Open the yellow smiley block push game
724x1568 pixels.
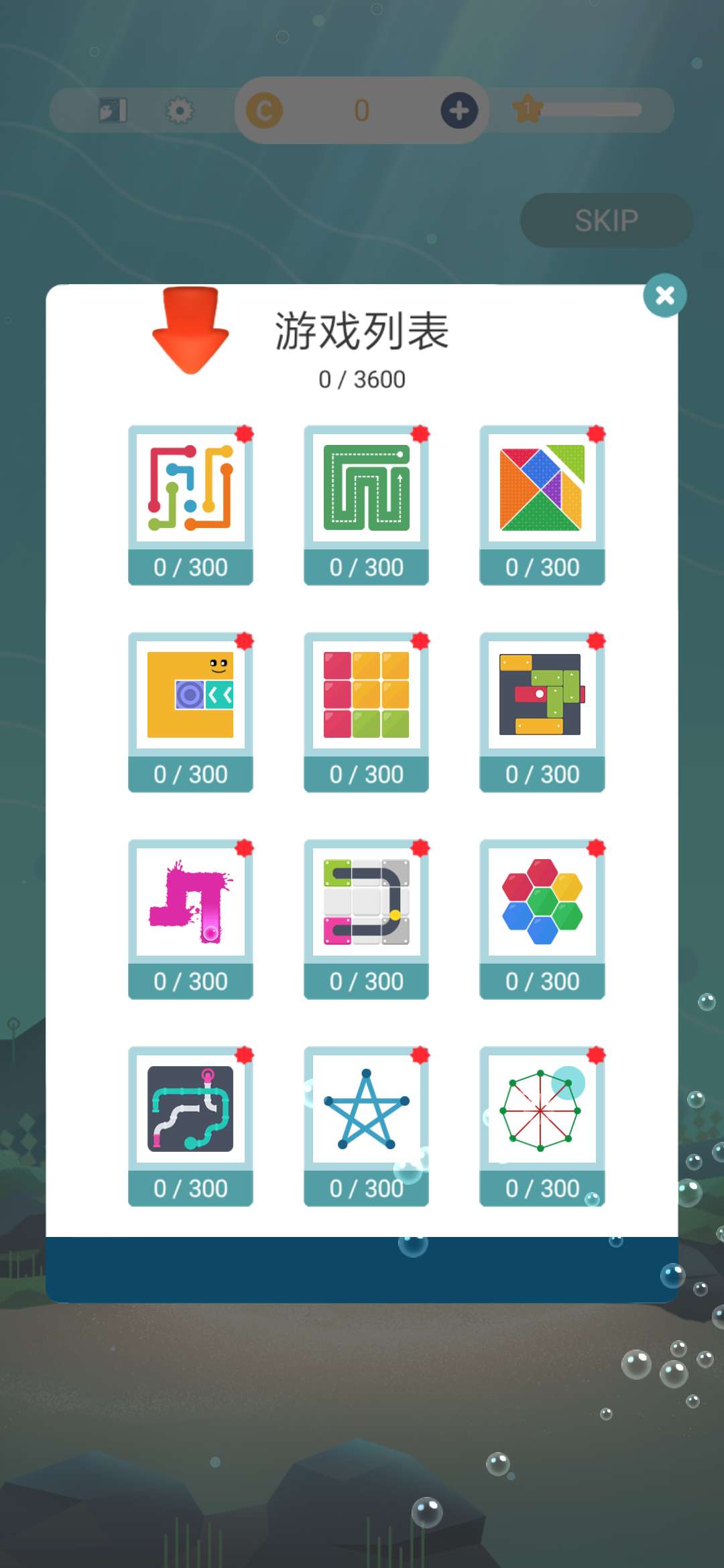(190, 712)
